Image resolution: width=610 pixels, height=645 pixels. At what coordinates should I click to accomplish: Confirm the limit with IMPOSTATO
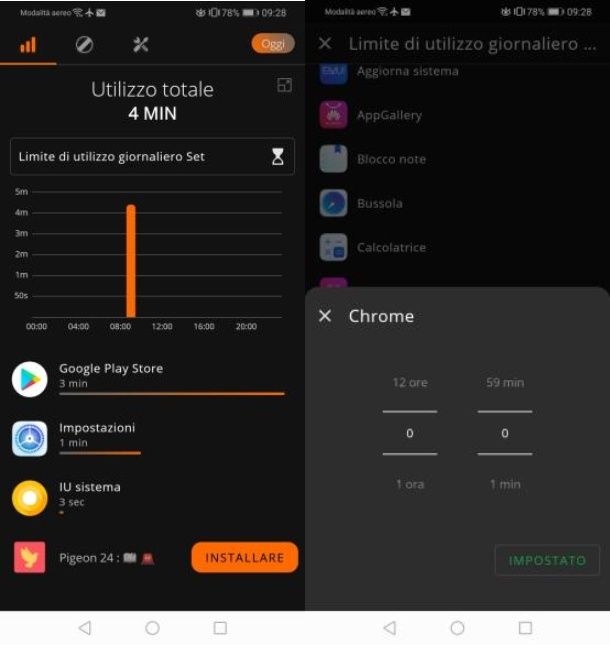547,560
